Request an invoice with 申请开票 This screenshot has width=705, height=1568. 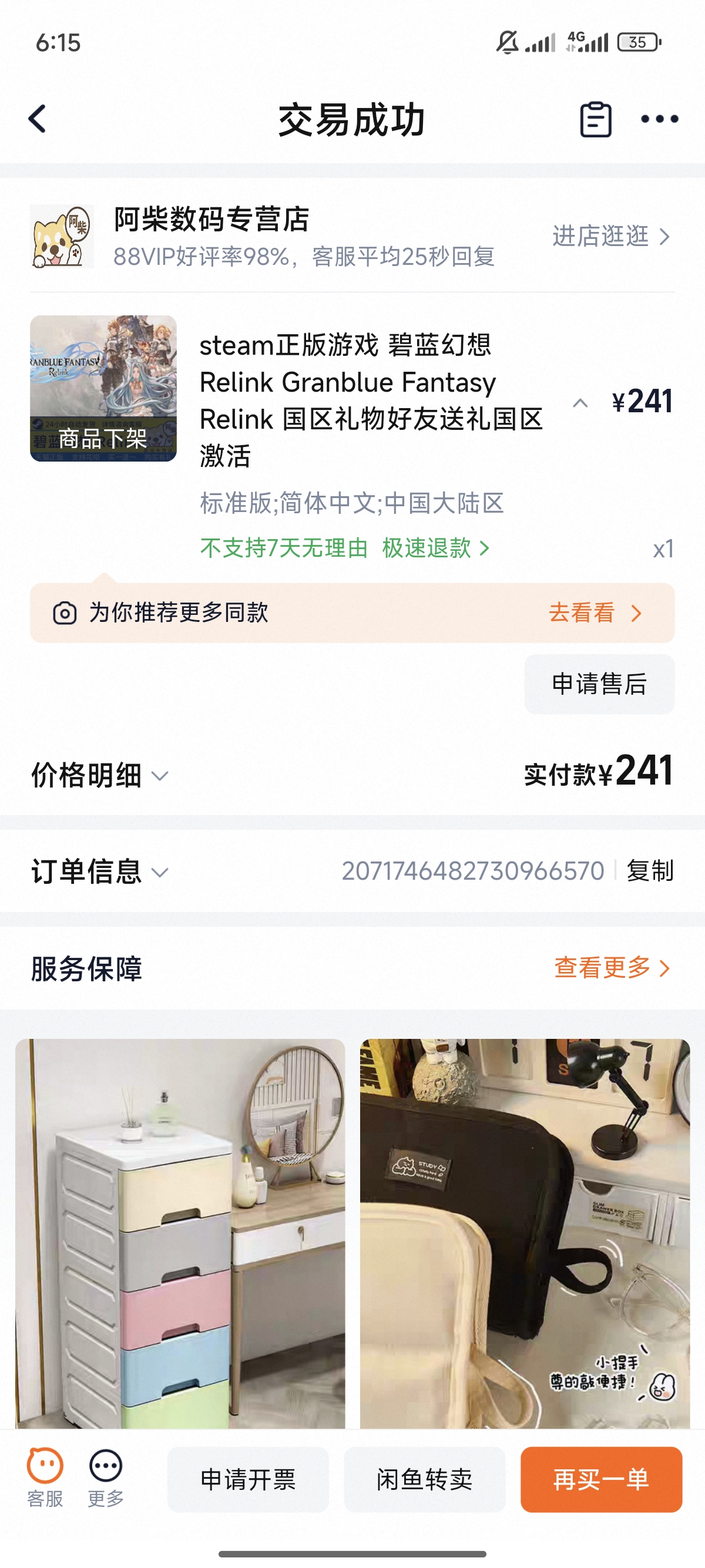[x=248, y=1479]
